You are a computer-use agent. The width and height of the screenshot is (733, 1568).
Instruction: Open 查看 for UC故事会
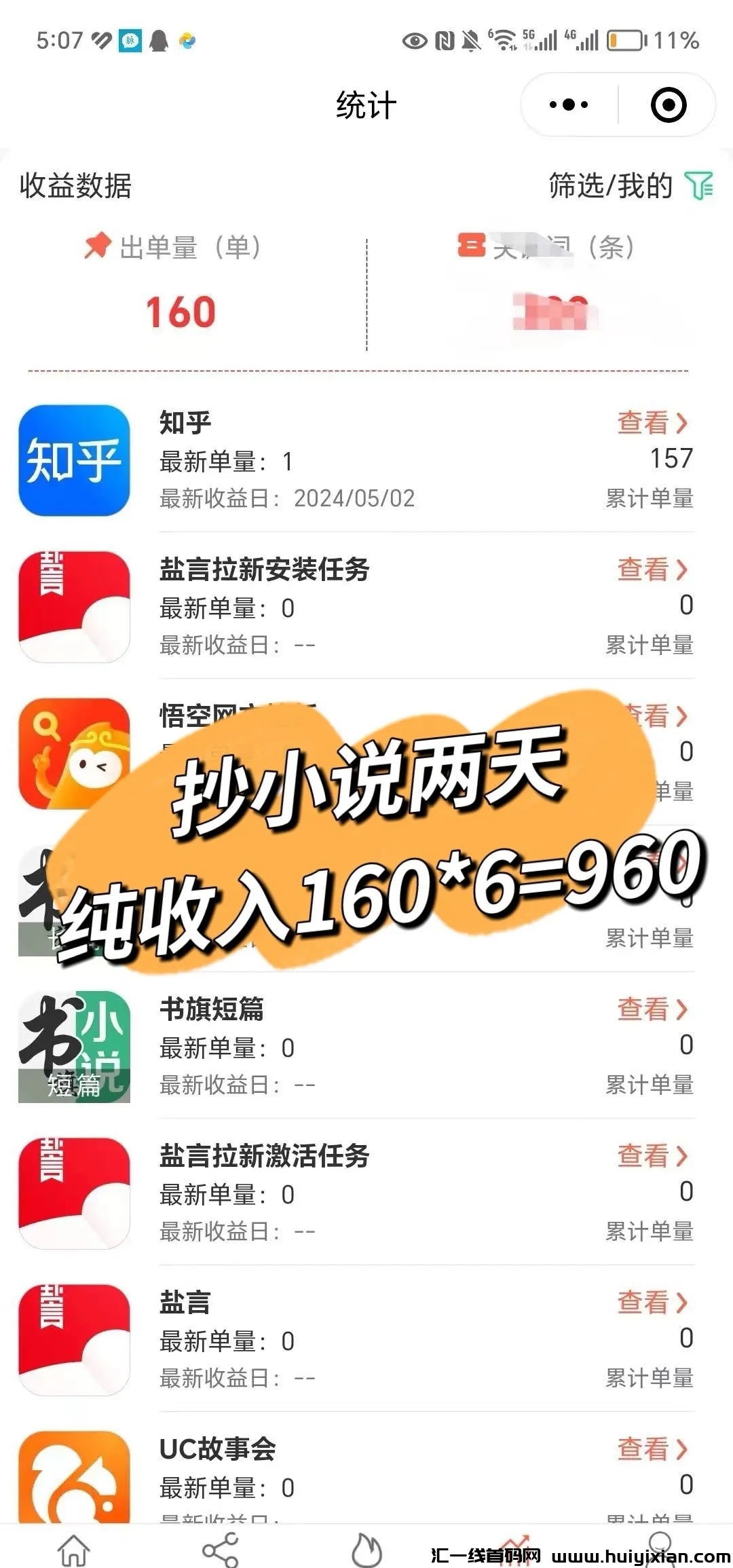coord(652,1449)
